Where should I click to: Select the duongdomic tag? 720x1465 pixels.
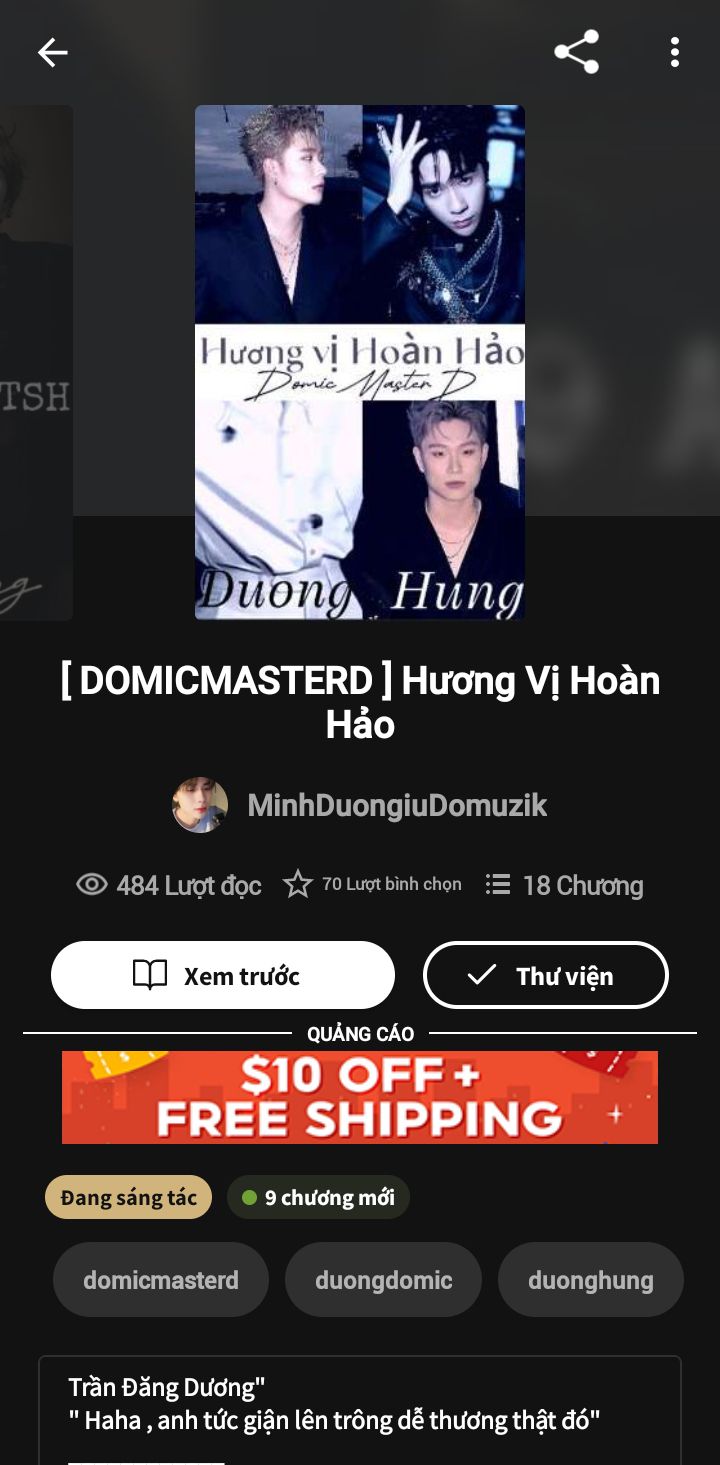point(383,1280)
